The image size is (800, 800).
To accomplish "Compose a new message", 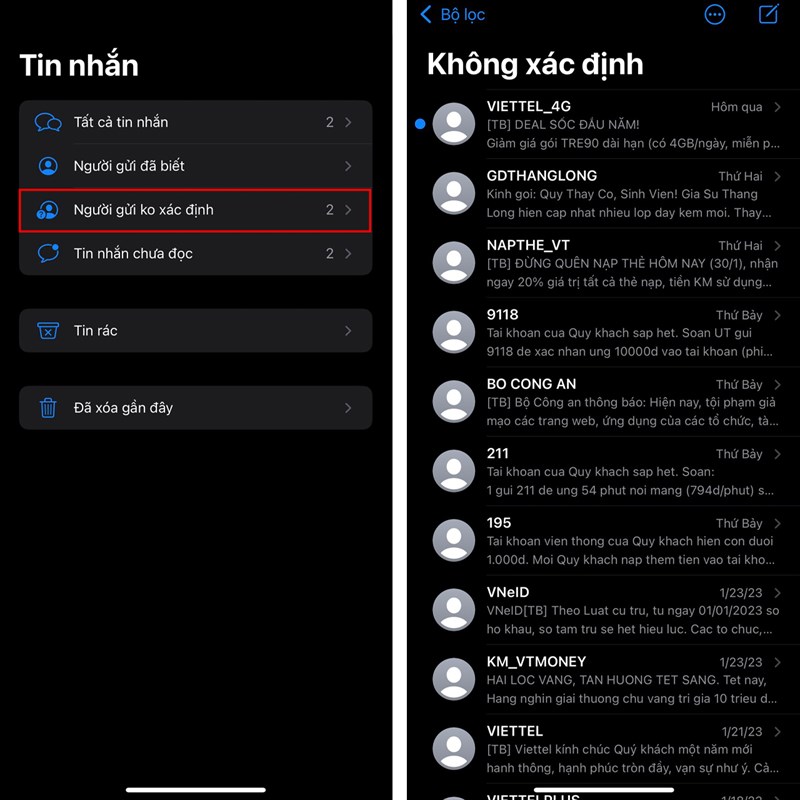I will [768, 14].
